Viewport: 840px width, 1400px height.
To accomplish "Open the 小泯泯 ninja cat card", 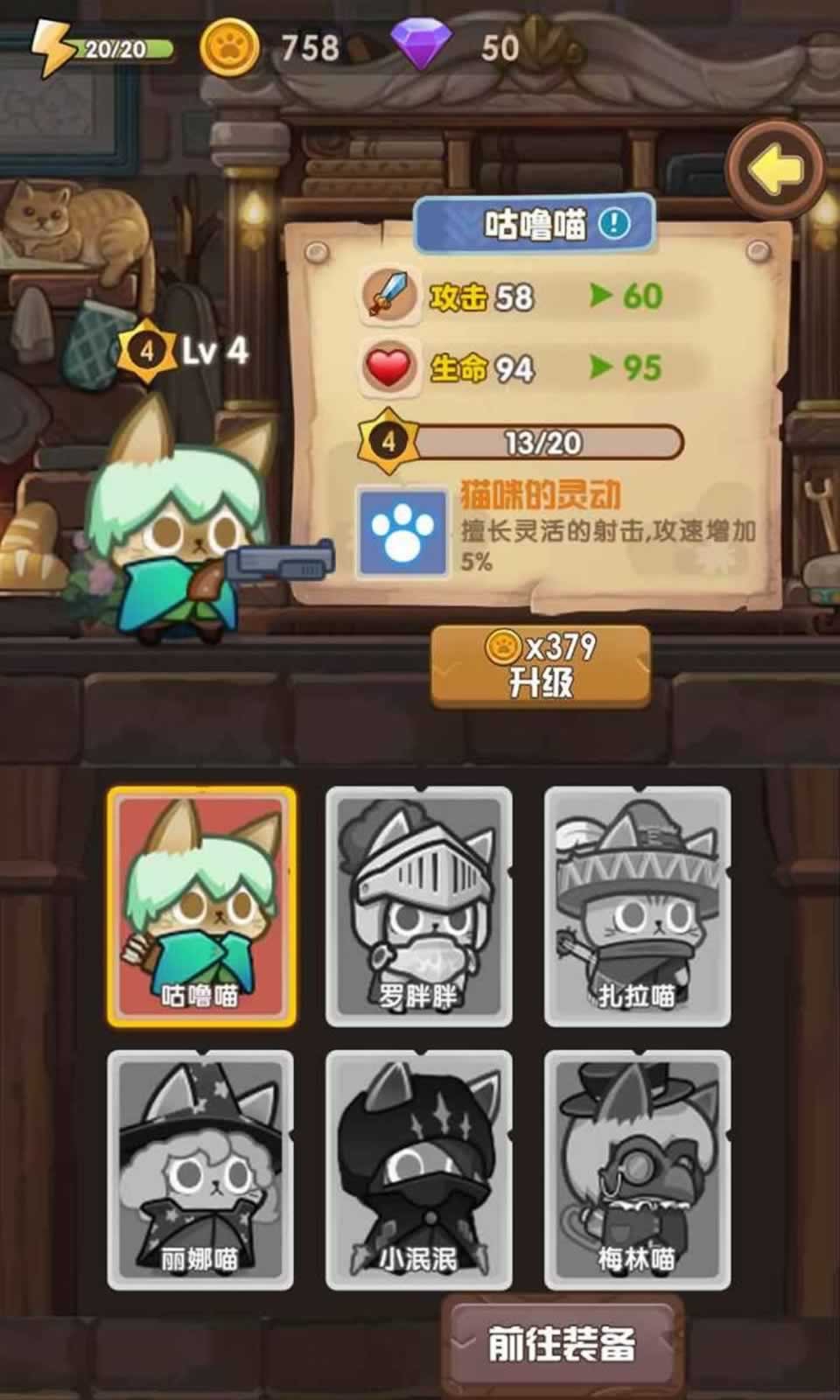I will pyautogui.click(x=419, y=1170).
